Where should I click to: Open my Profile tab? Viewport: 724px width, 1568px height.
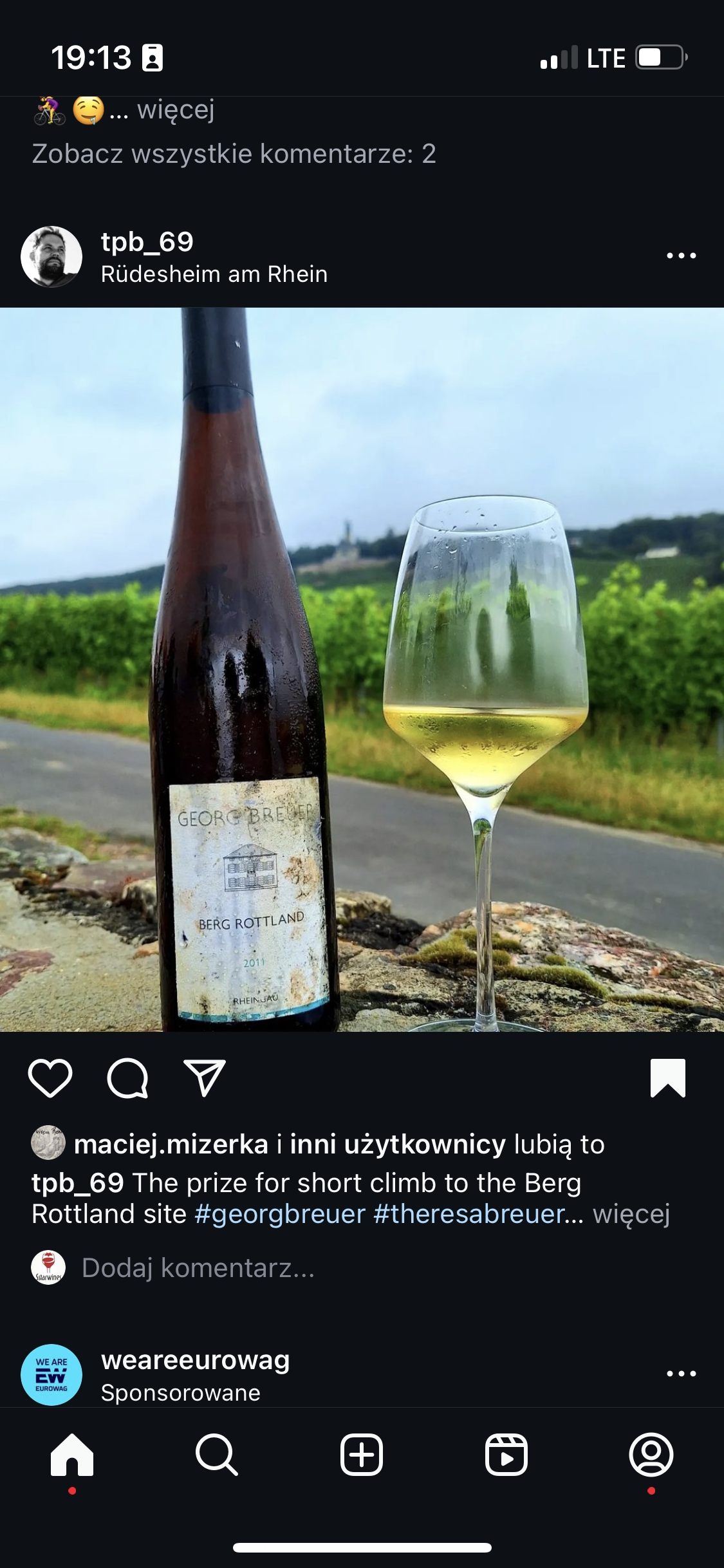tap(651, 1455)
